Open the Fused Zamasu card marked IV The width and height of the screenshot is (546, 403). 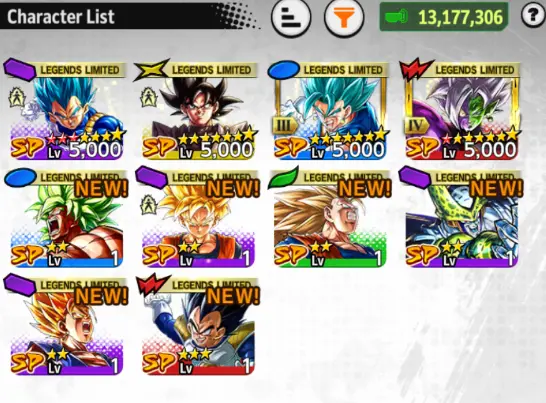[x=461, y=110]
